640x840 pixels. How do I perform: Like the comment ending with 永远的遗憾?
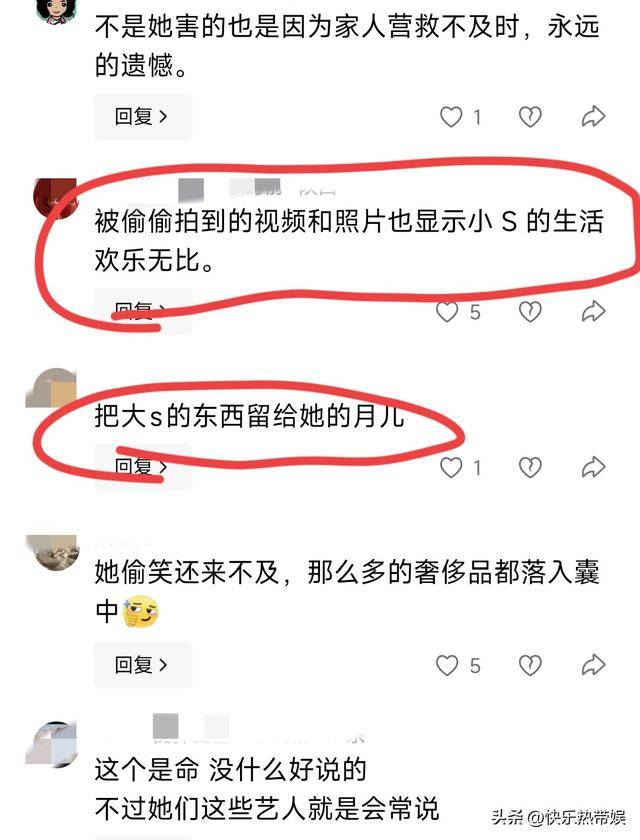tap(452, 117)
